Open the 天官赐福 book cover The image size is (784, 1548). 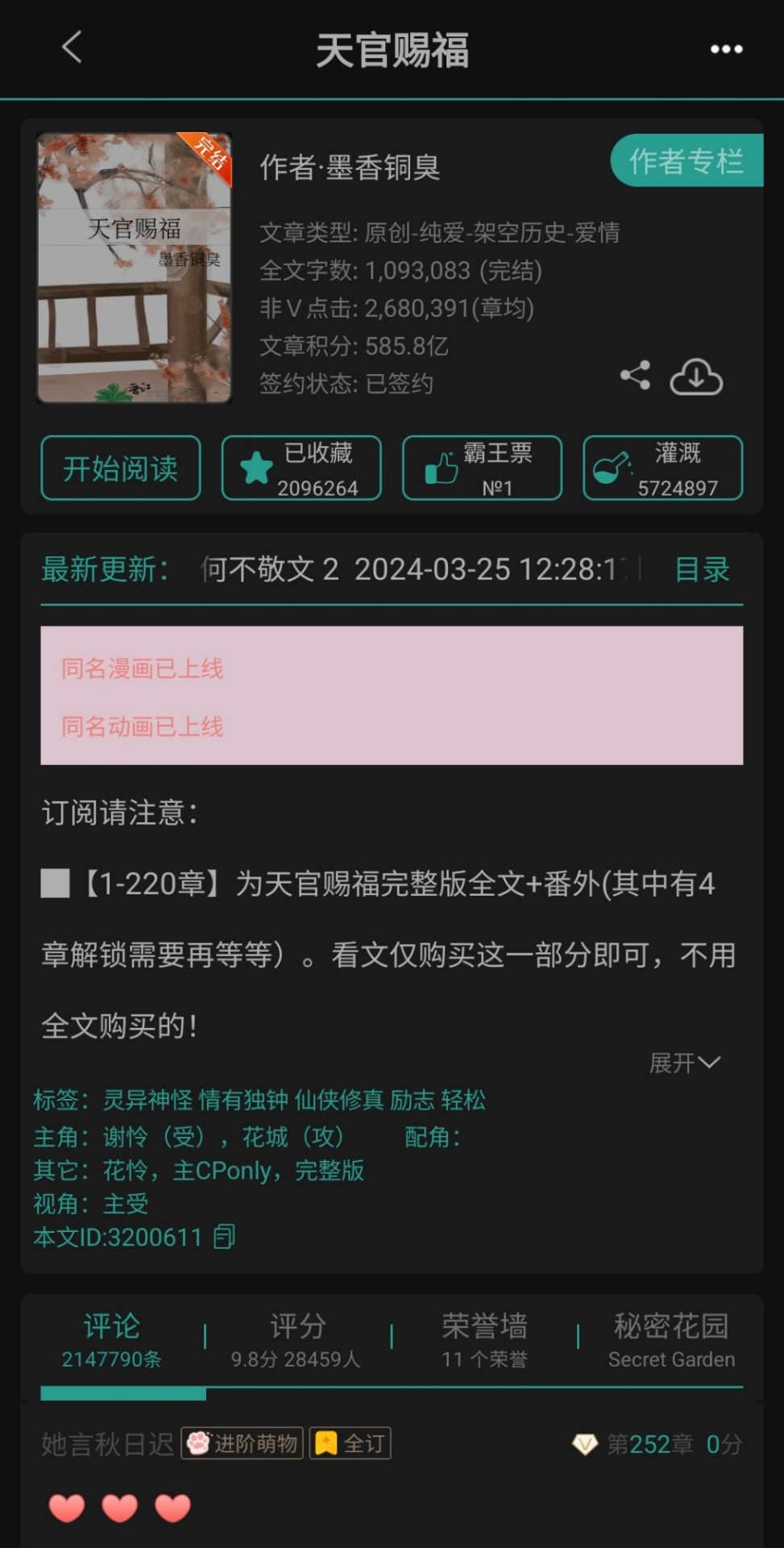point(135,268)
